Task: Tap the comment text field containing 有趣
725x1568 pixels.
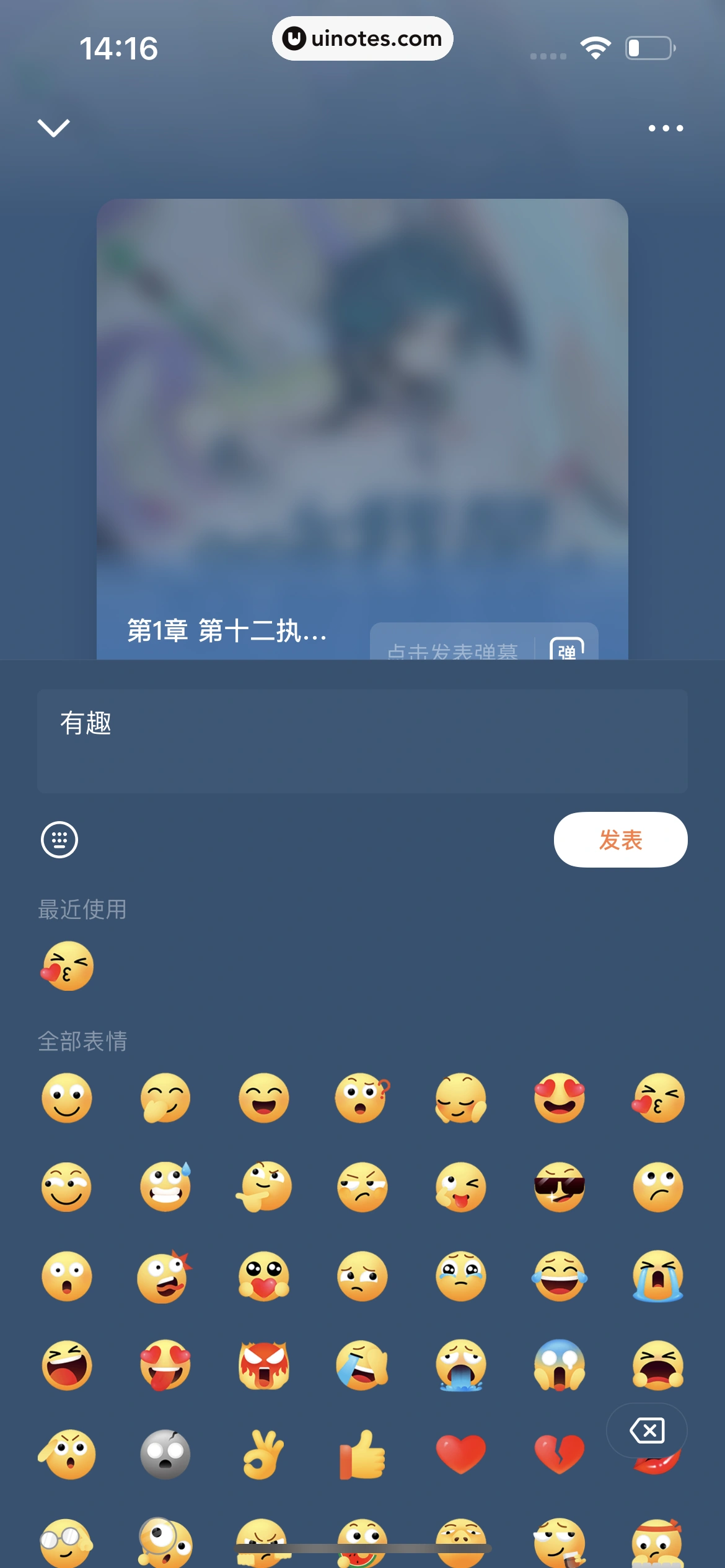Action: [x=362, y=741]
